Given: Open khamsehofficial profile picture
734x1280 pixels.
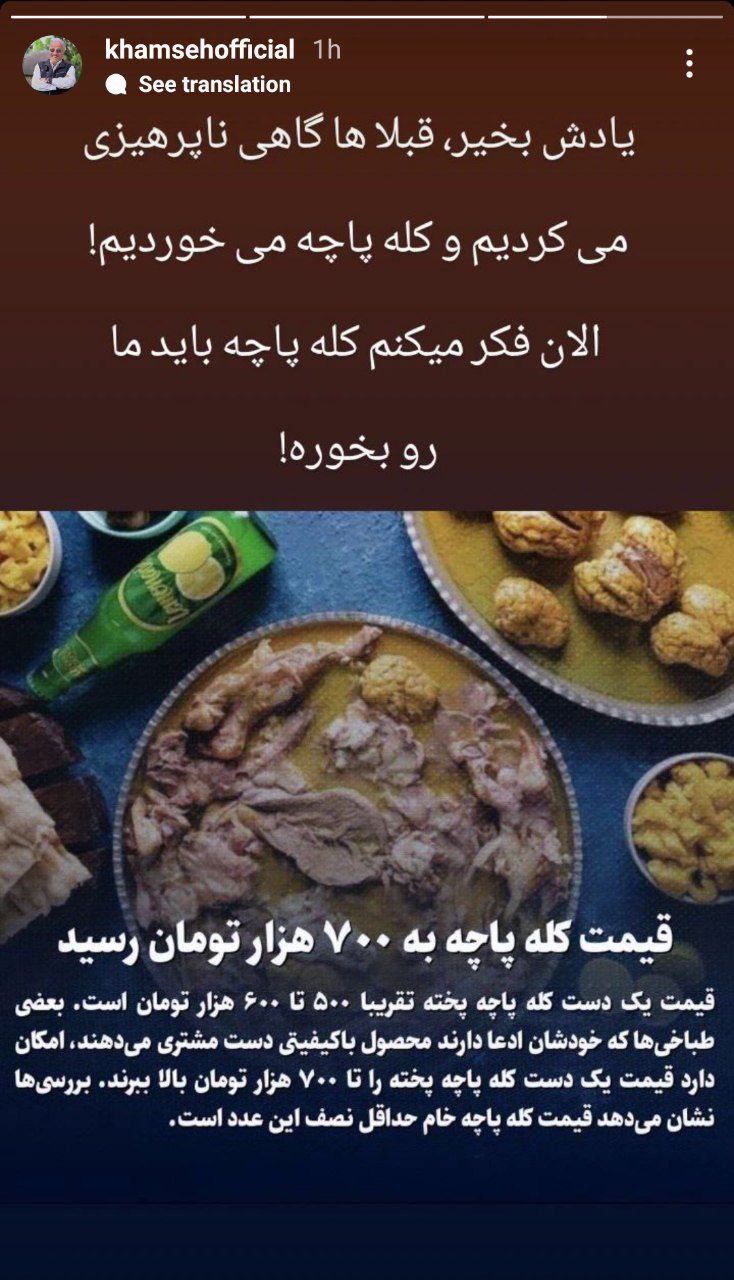Looking at the screenshot, I should pos(52,65).
